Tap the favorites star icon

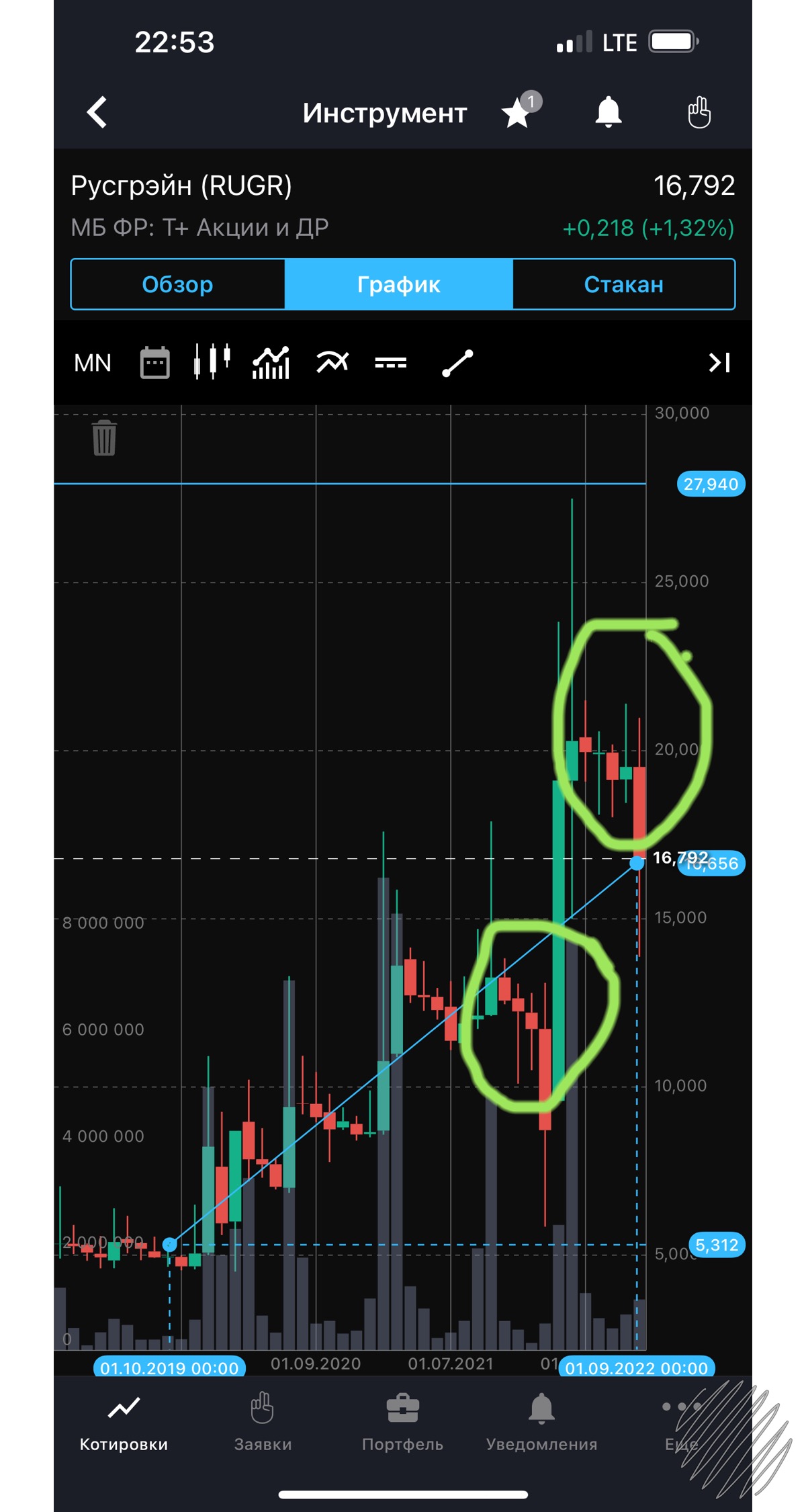click(517, 112)
